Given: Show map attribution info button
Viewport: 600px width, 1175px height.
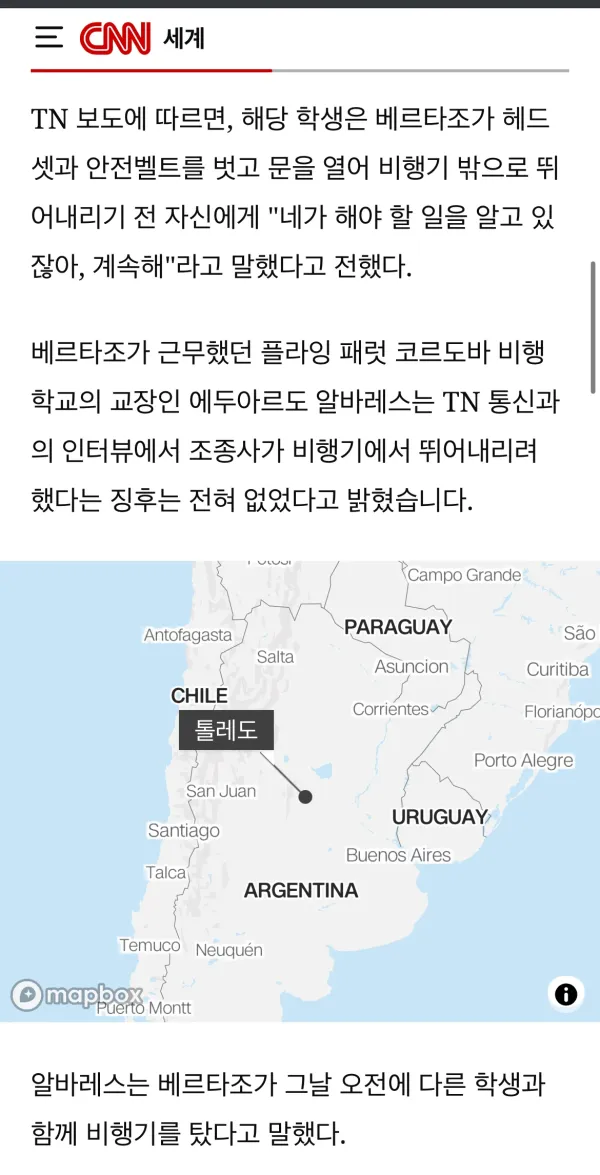Looking at the screenshot, I should pos(566,994).
